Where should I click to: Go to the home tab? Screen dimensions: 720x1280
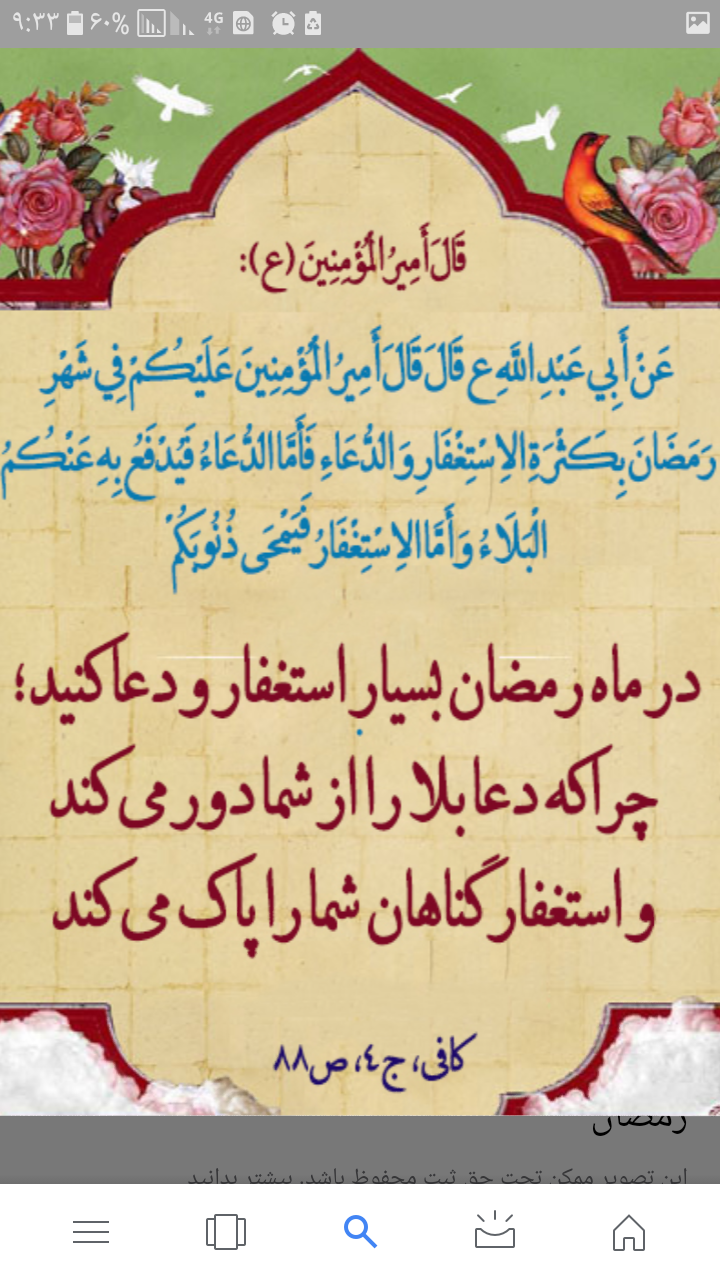[629, 1232]
